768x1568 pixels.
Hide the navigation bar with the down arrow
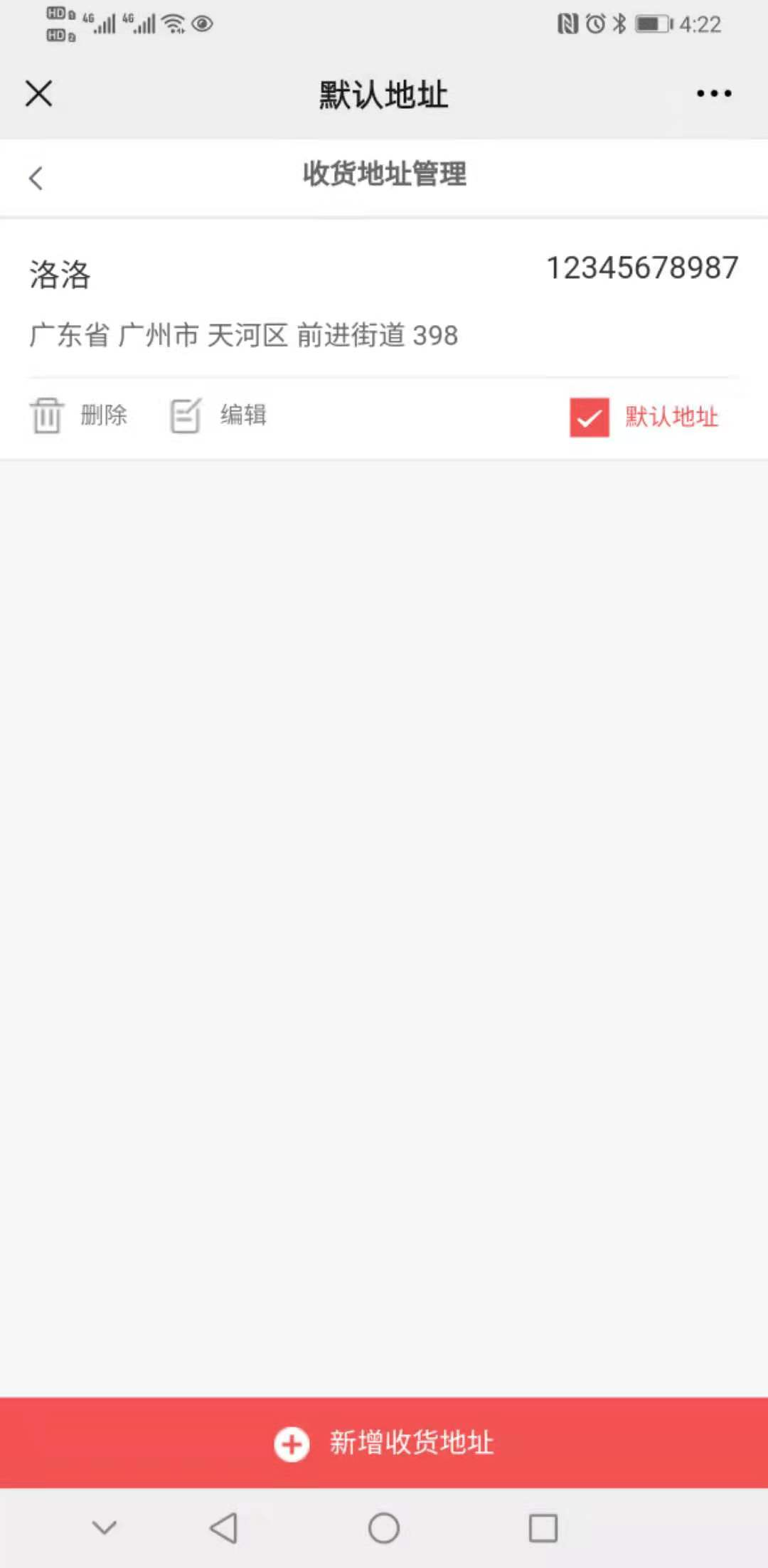(105, 1527)
